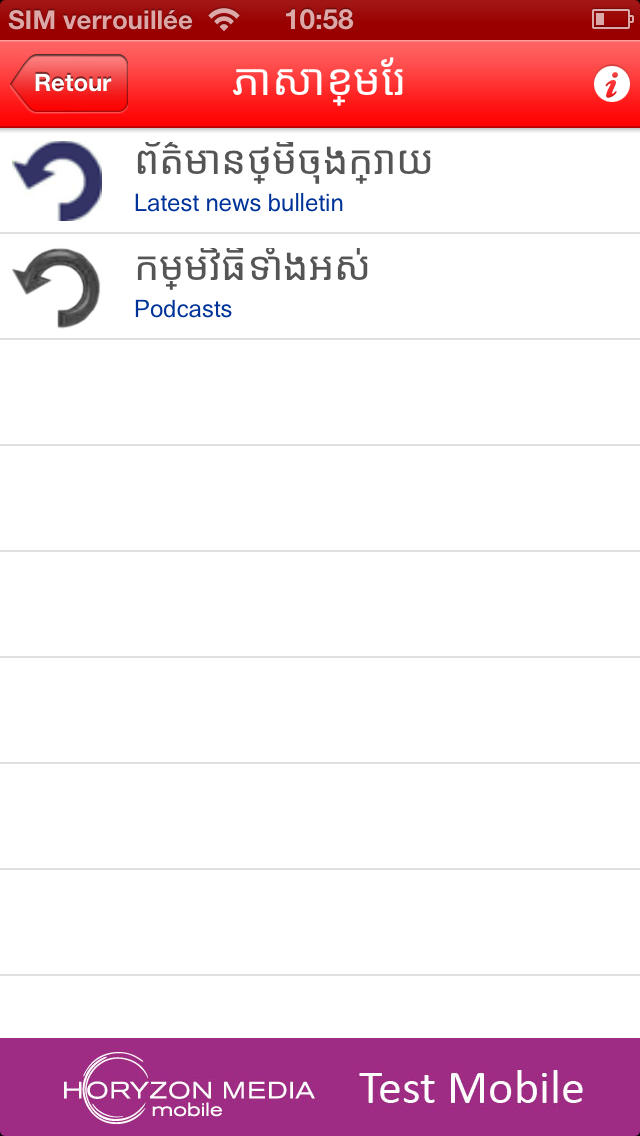Open the Podcasts row
This screenshot has height=1136, width=640.
[320, 286]
